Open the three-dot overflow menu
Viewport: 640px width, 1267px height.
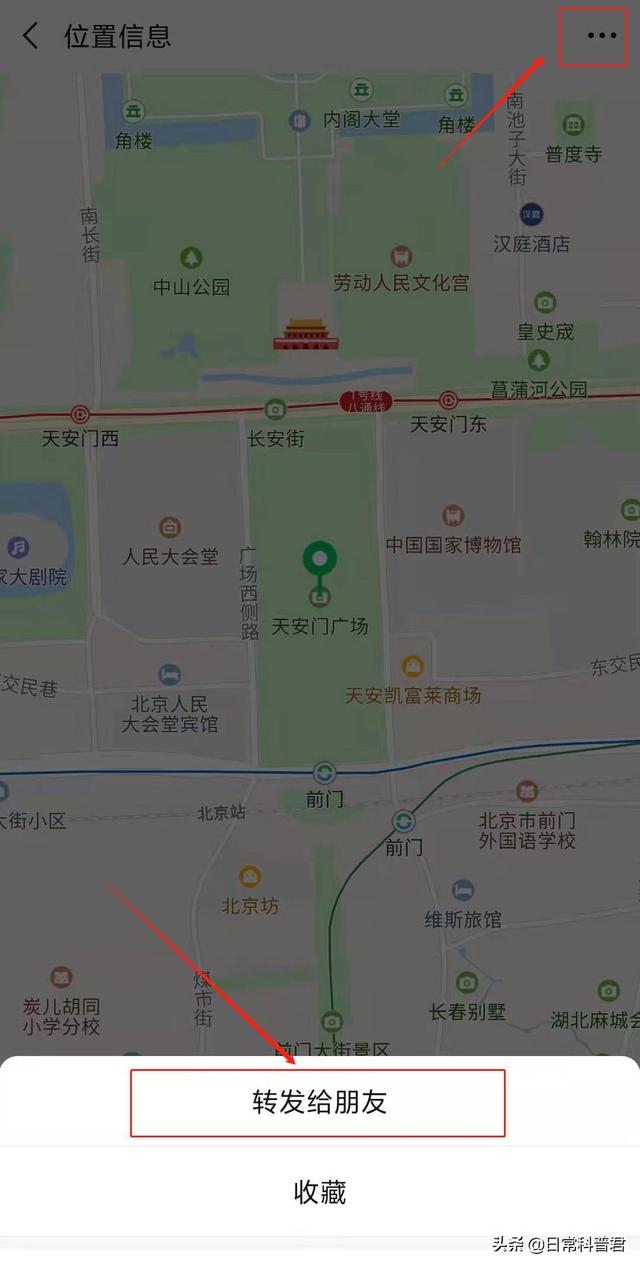pyautogui.click(x=601, y=36)
